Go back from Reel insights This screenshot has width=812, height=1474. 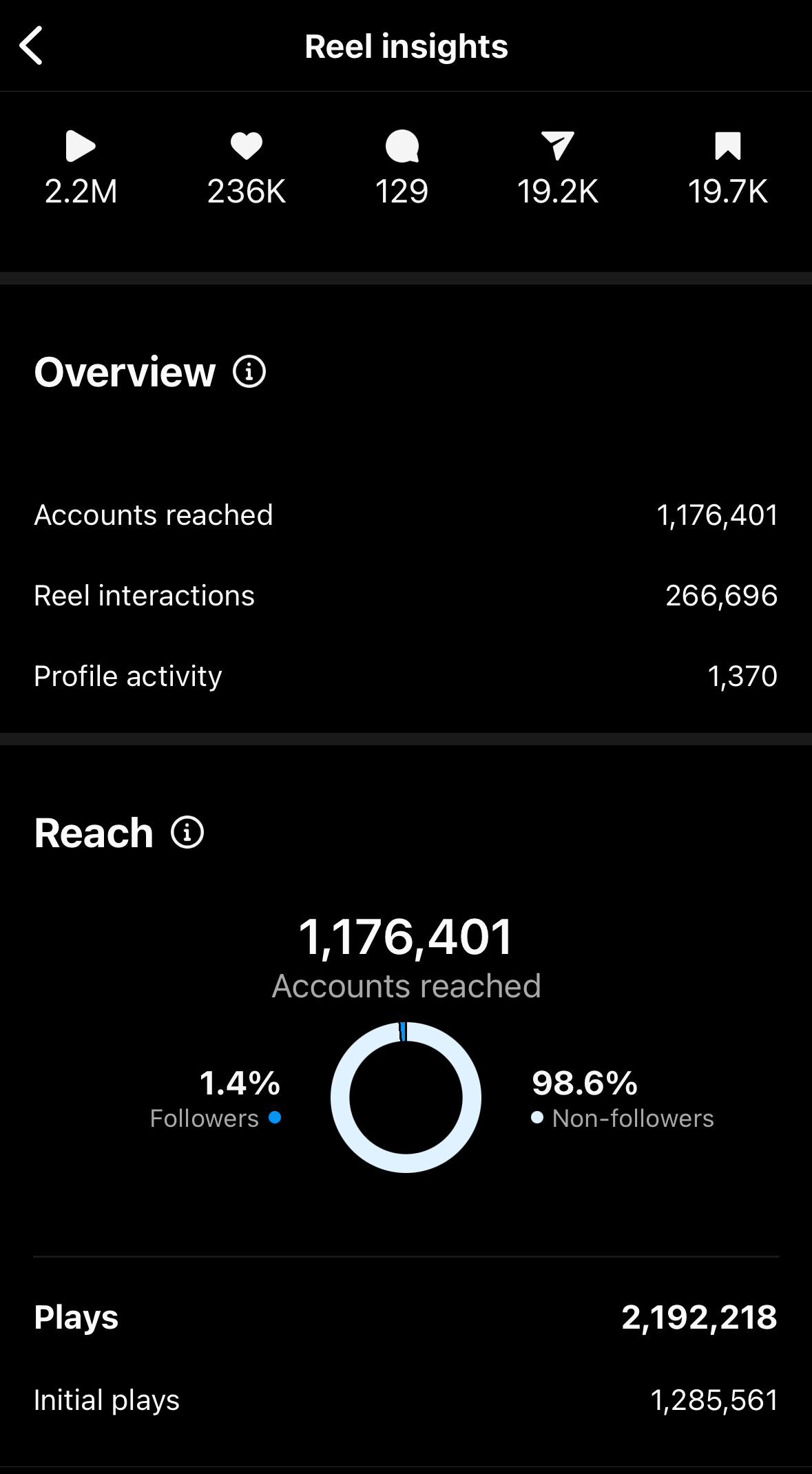pyautogui.click(x=32, y=46)
